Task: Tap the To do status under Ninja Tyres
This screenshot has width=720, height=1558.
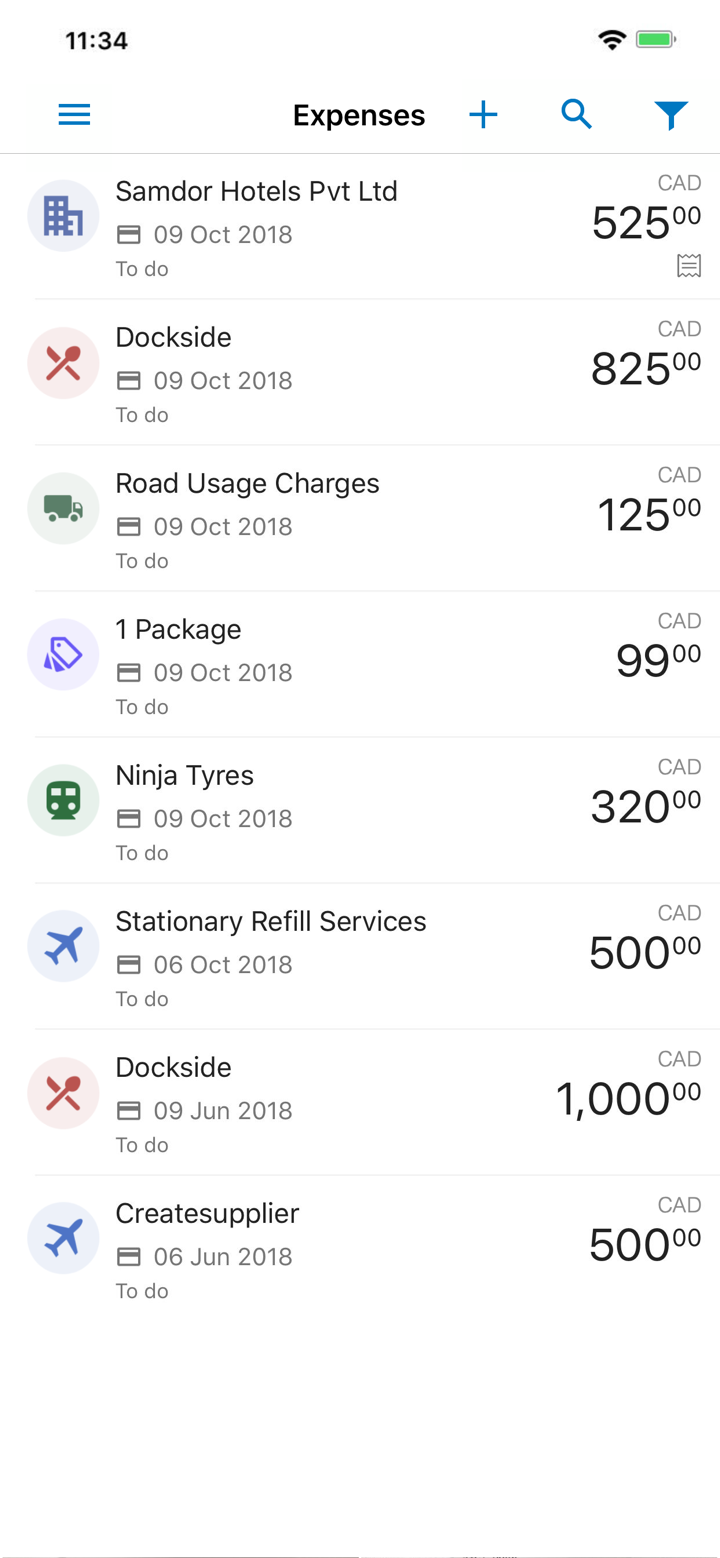Action: click(142, 852)
